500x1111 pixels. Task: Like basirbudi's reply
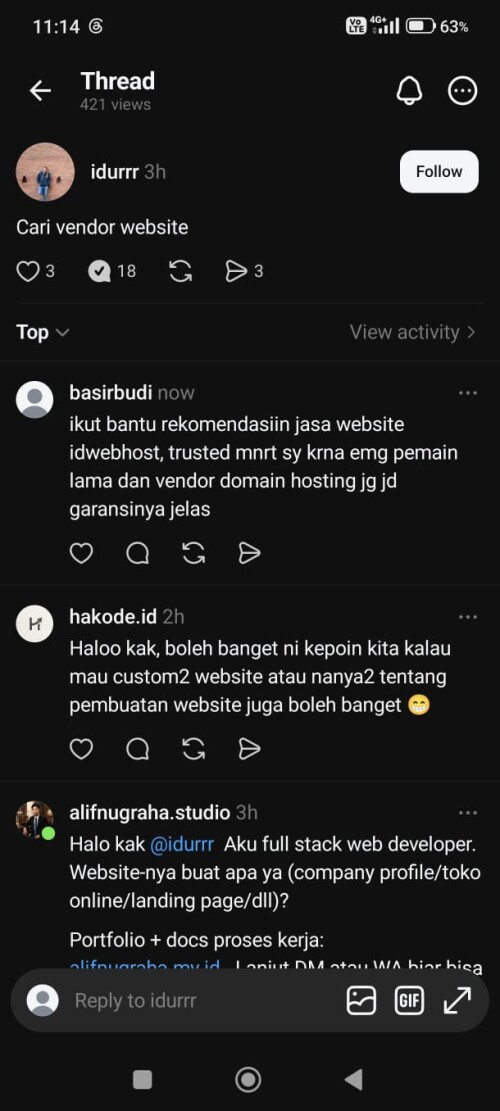point(81,553)
